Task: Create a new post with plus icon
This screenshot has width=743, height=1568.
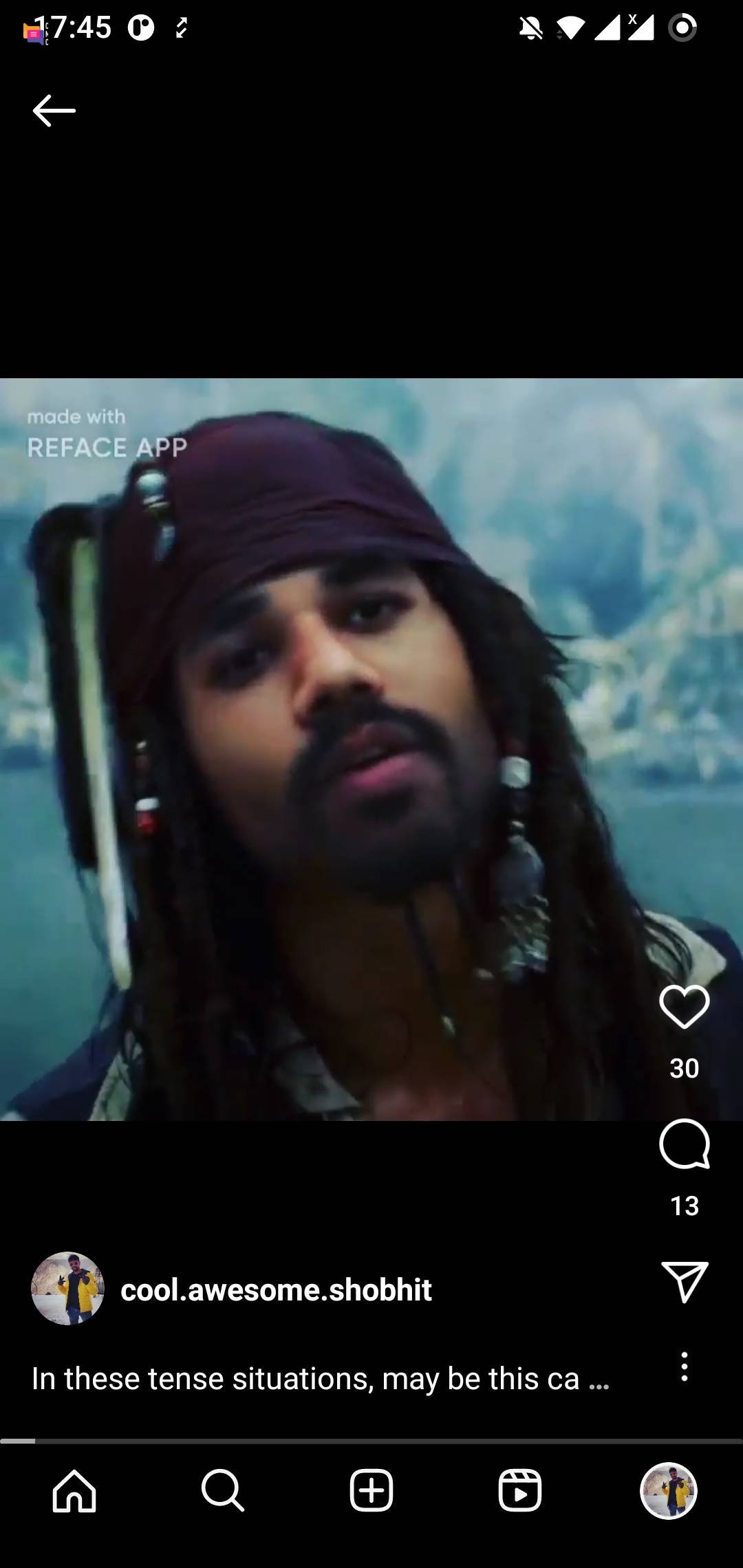Action: click(x=371, y=1491)
